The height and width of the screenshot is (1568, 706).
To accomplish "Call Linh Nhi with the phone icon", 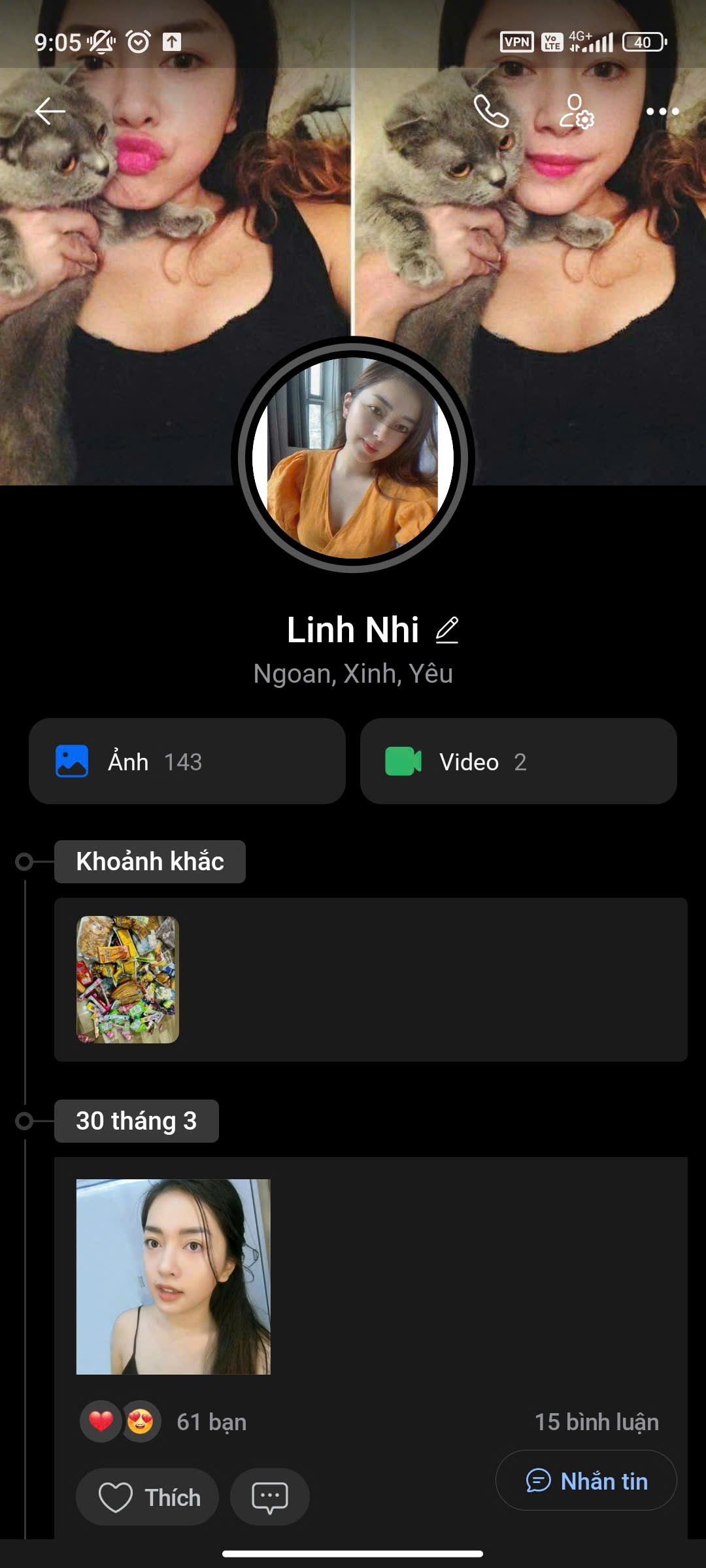I will coord(491,111).
